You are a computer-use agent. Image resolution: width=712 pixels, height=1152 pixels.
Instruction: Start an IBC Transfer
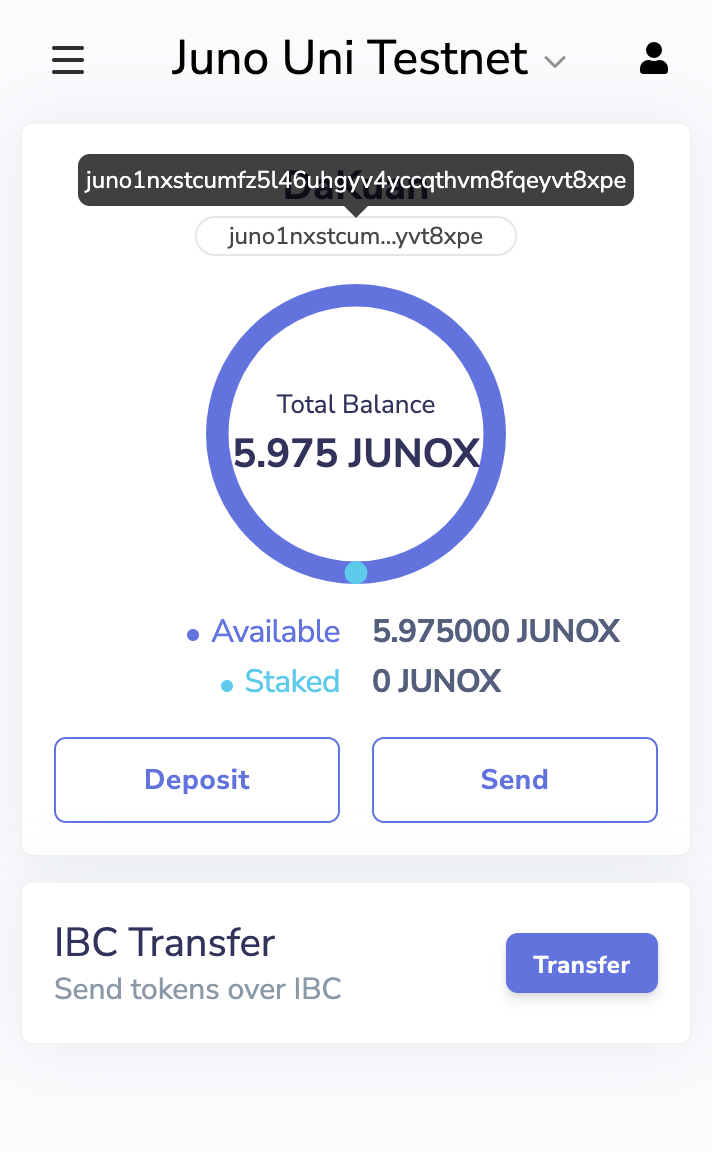[581, 964]
